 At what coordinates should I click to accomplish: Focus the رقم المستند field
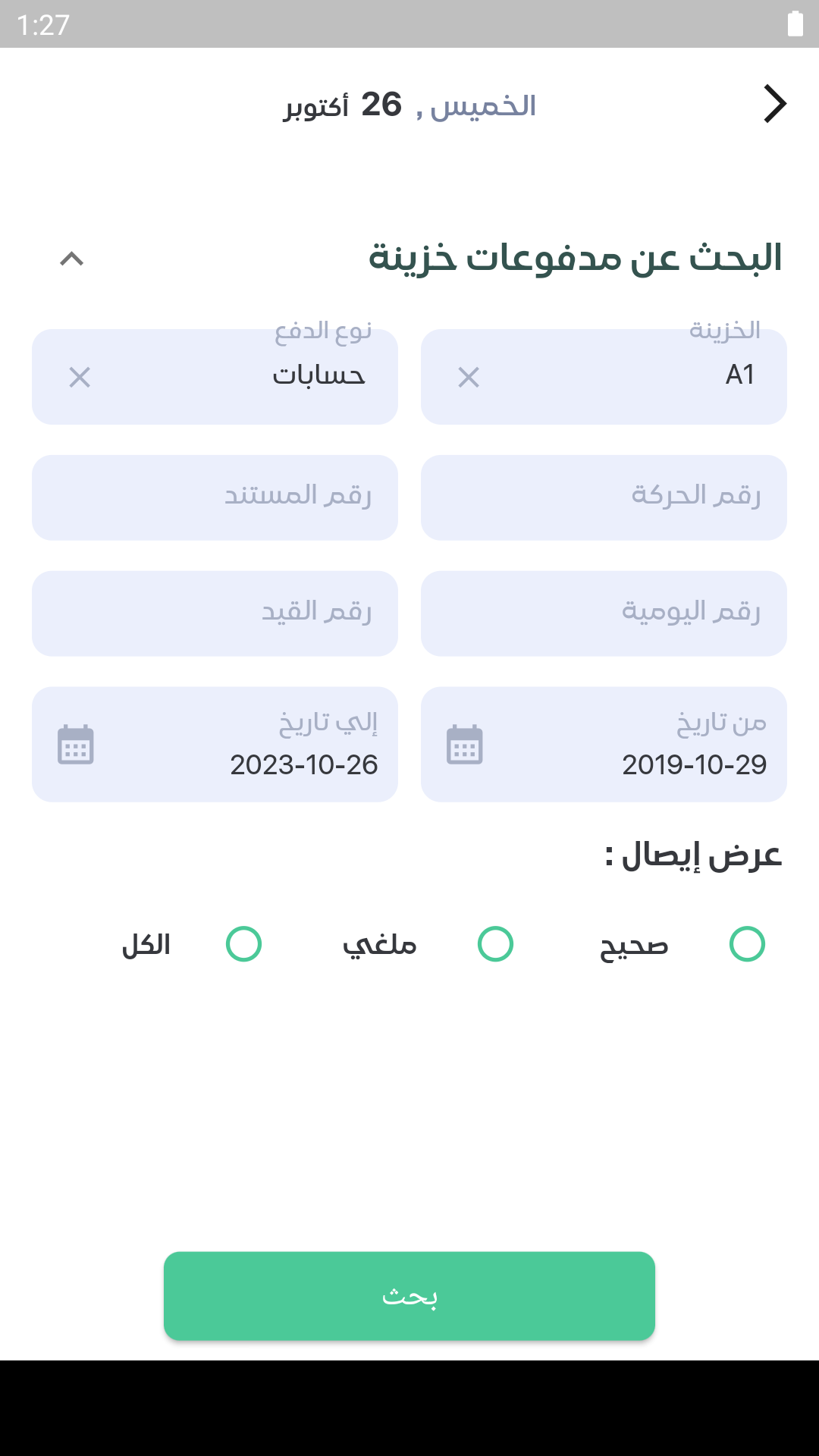(x=215, y=497)
